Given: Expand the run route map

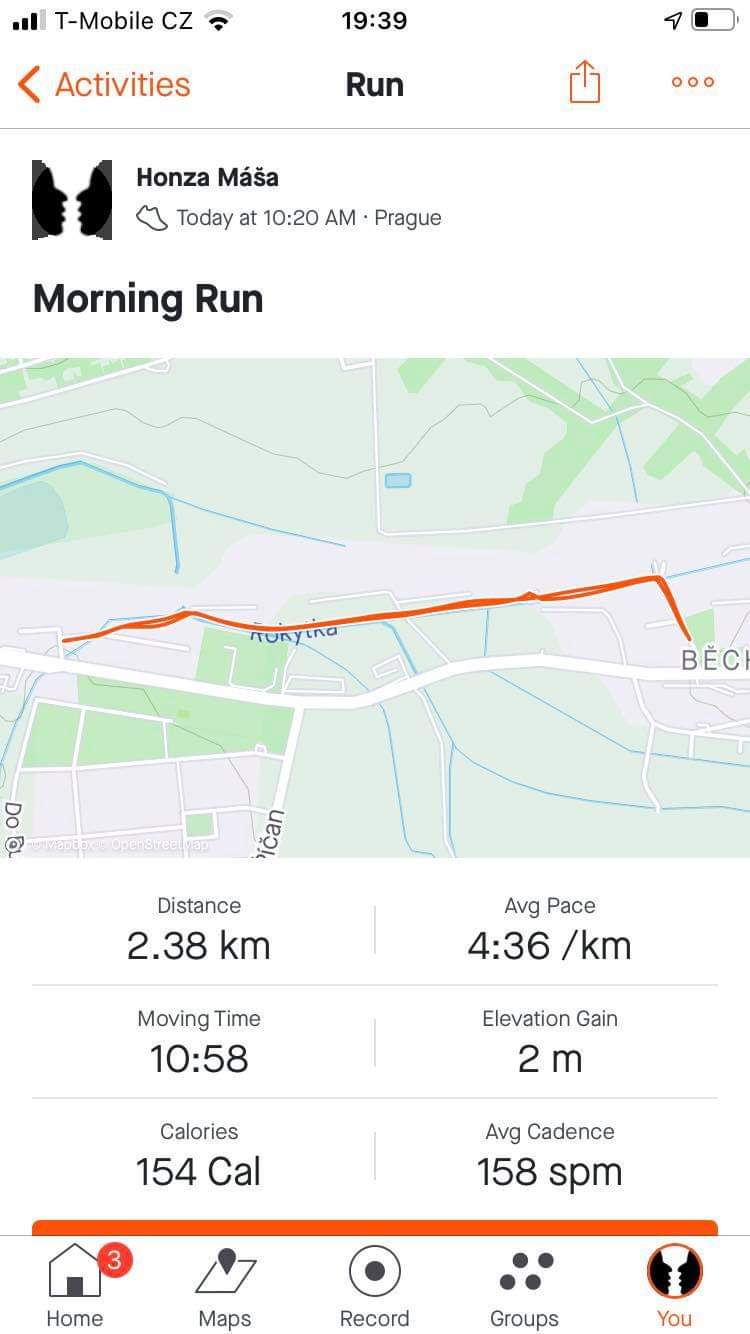Looking at the screenshot, I should [375, 608].
